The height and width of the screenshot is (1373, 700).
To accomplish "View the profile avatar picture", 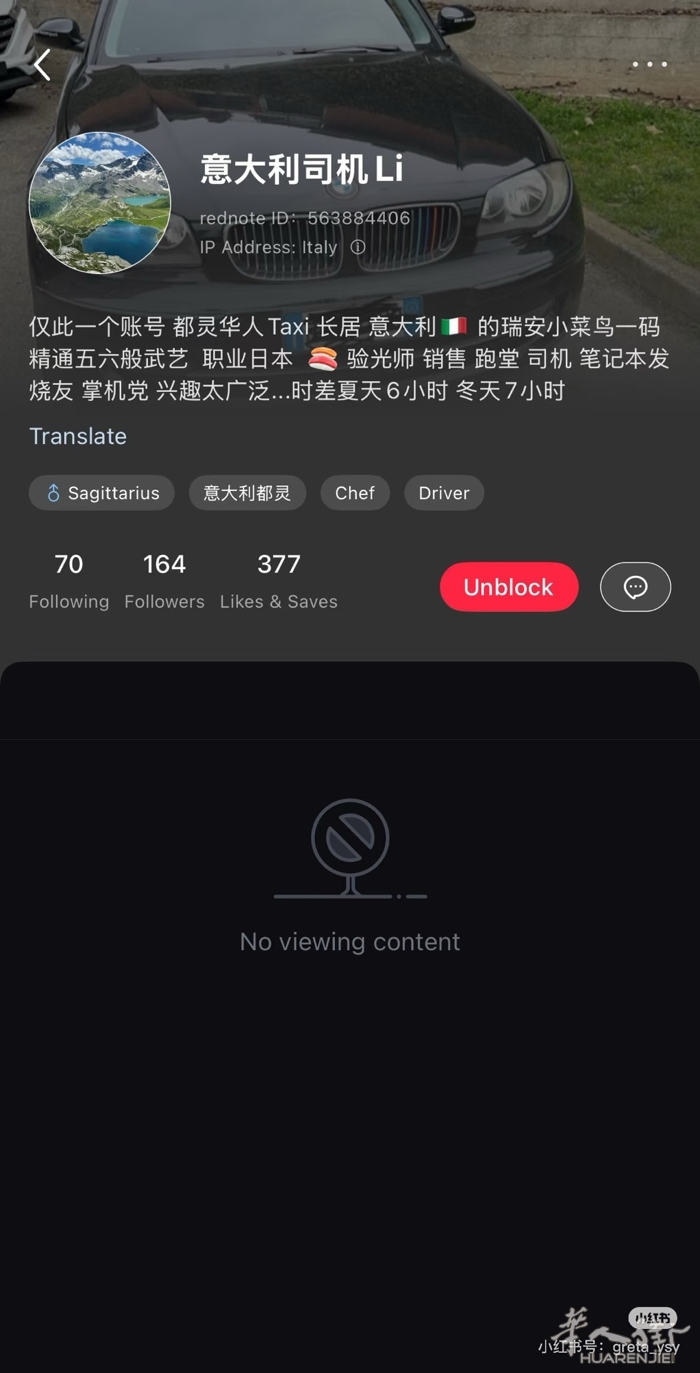I will coord(100,202).
